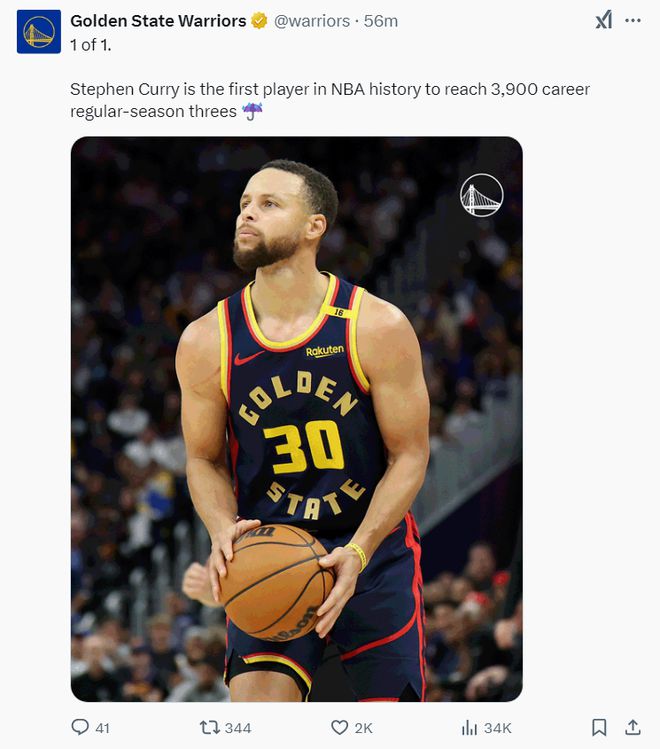Open the post's three-dot overflow menu
660x749 pixels.
coord(632,20)
